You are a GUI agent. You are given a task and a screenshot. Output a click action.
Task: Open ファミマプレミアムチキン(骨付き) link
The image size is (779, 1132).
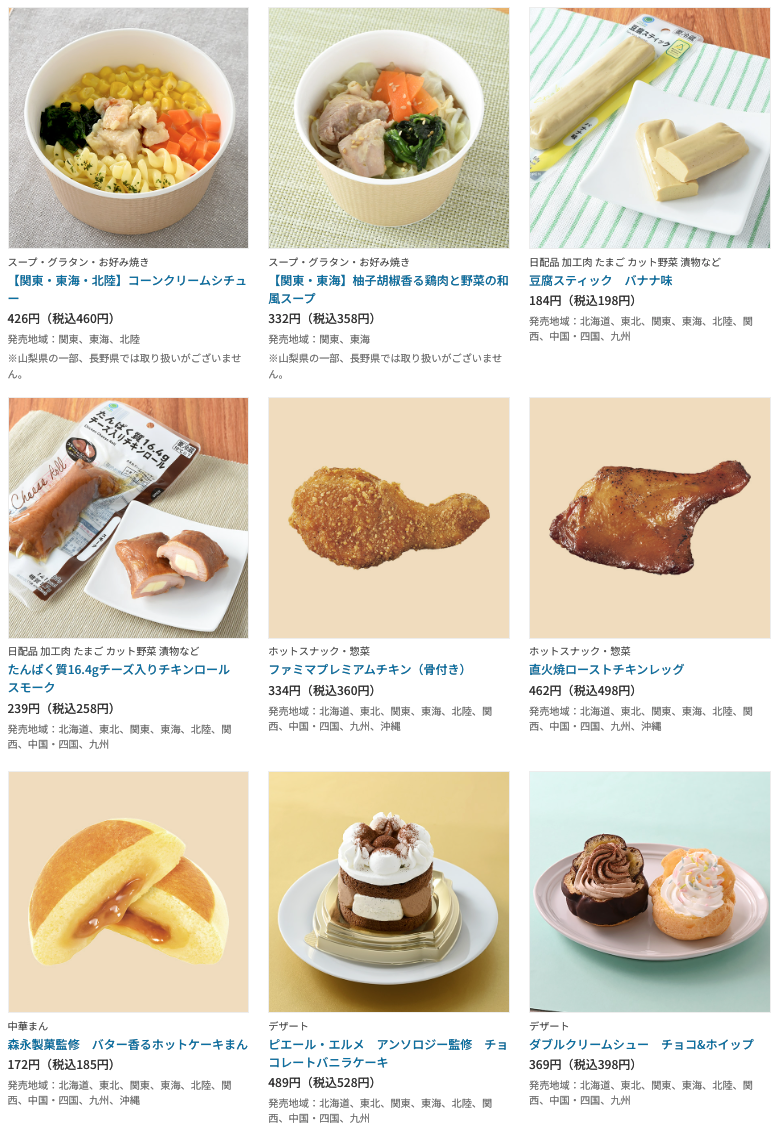367,669
